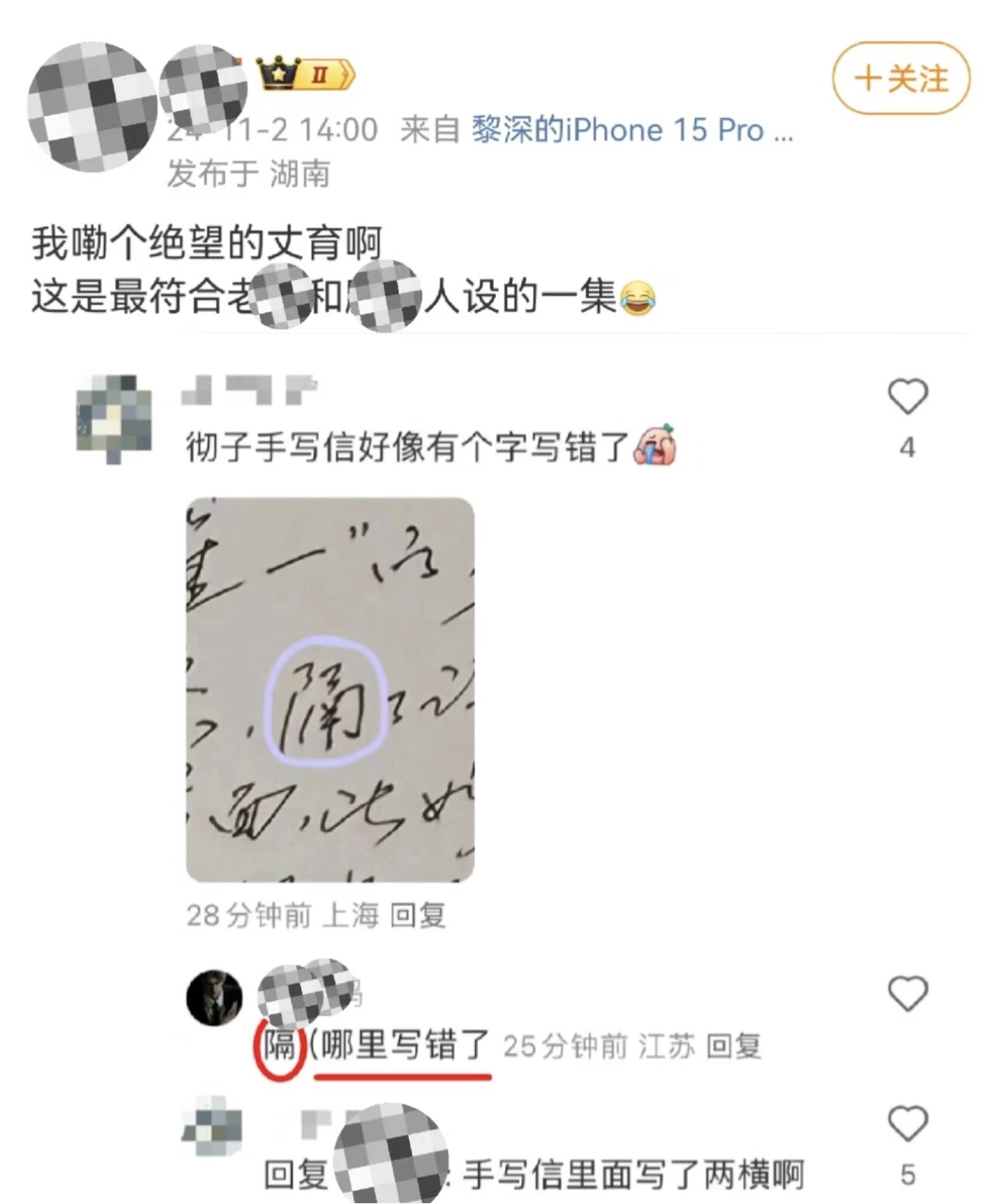Open the post author's profile avatar

(x=92, y=106)
